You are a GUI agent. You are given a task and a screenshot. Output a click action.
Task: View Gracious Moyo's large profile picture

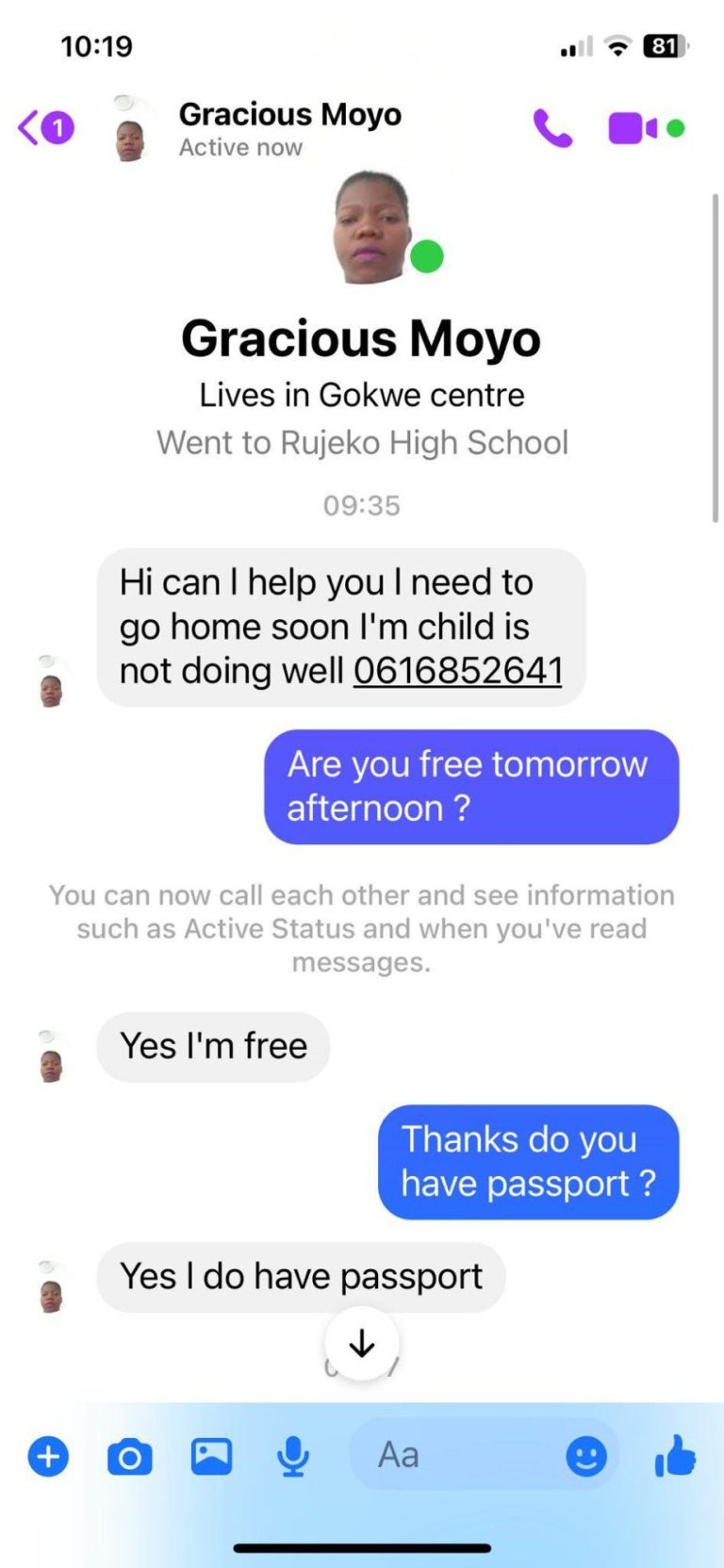[372, 229]
